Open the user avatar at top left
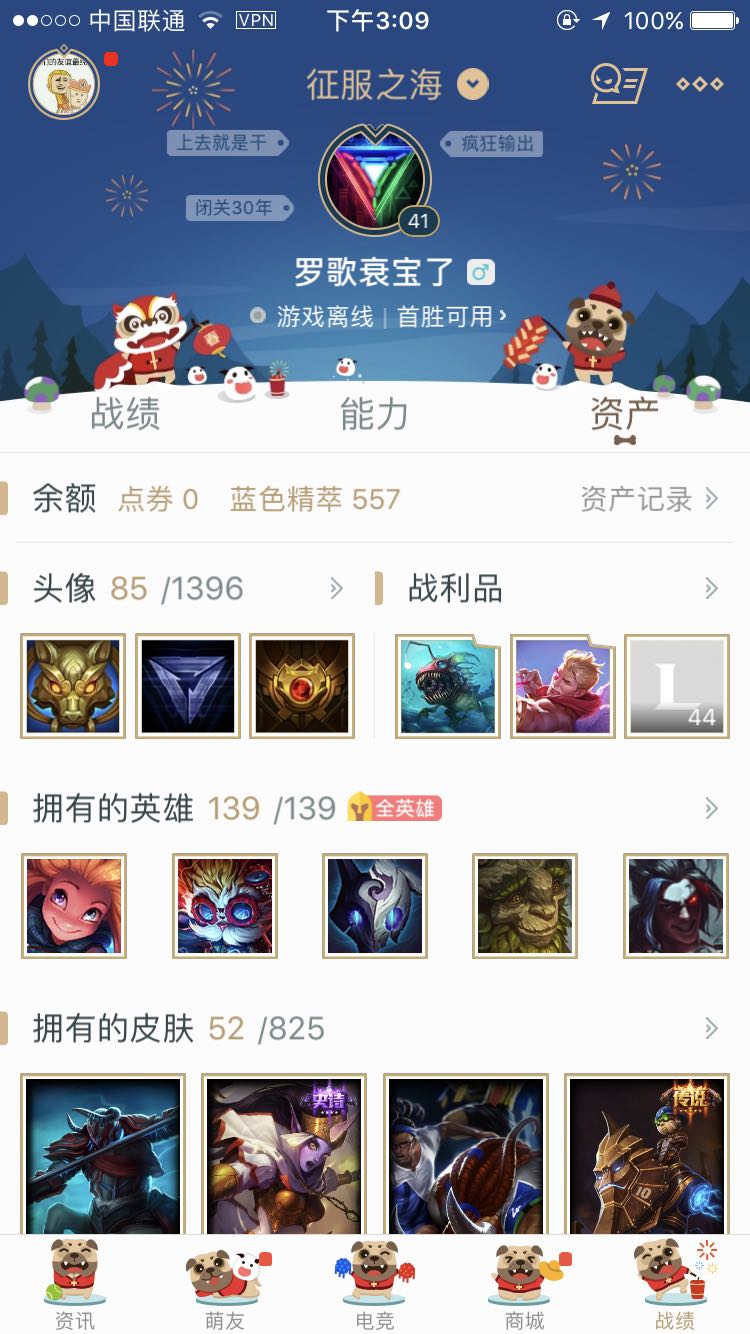This screenshot has width=750, height=1334. 64,83
